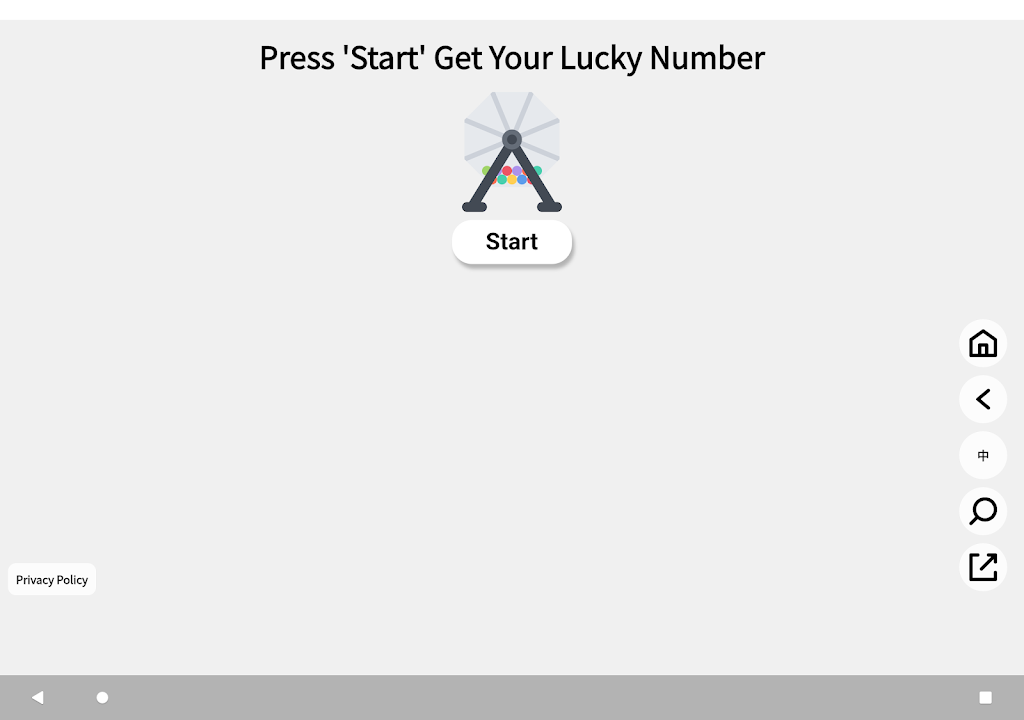Switch language using the 中 icon

point(983,455)
